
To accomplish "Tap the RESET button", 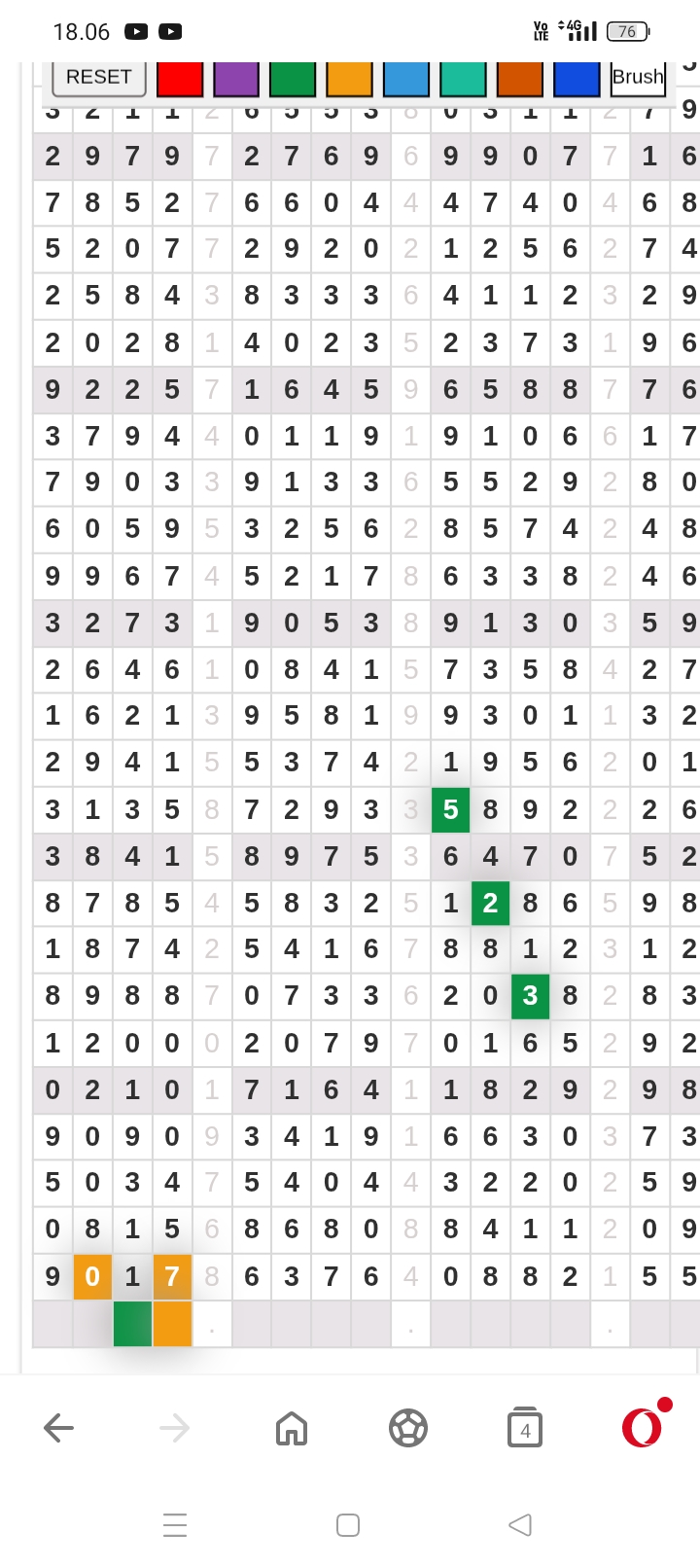I will pyautogui.click(x=99, y=78).
